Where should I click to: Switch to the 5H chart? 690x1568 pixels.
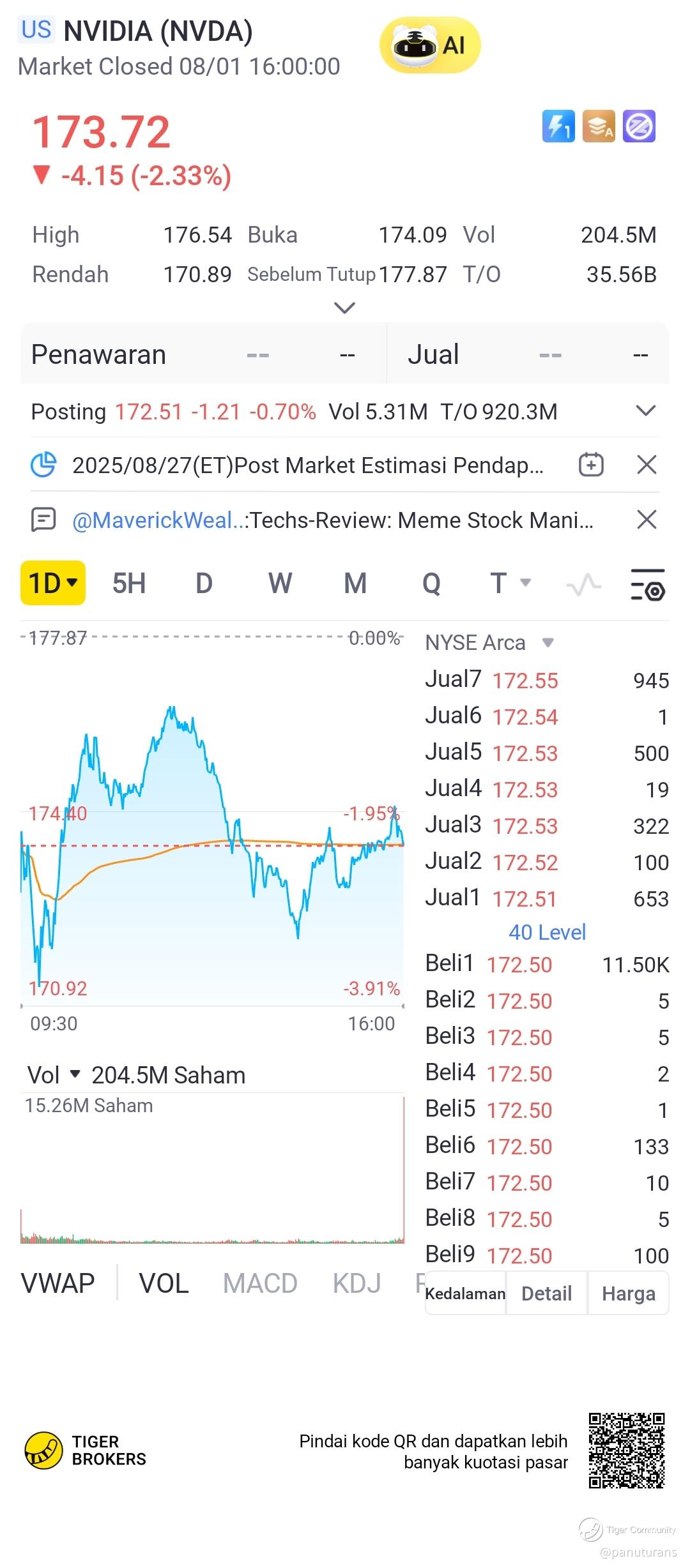pyautogui.click(x=129, y=584)
